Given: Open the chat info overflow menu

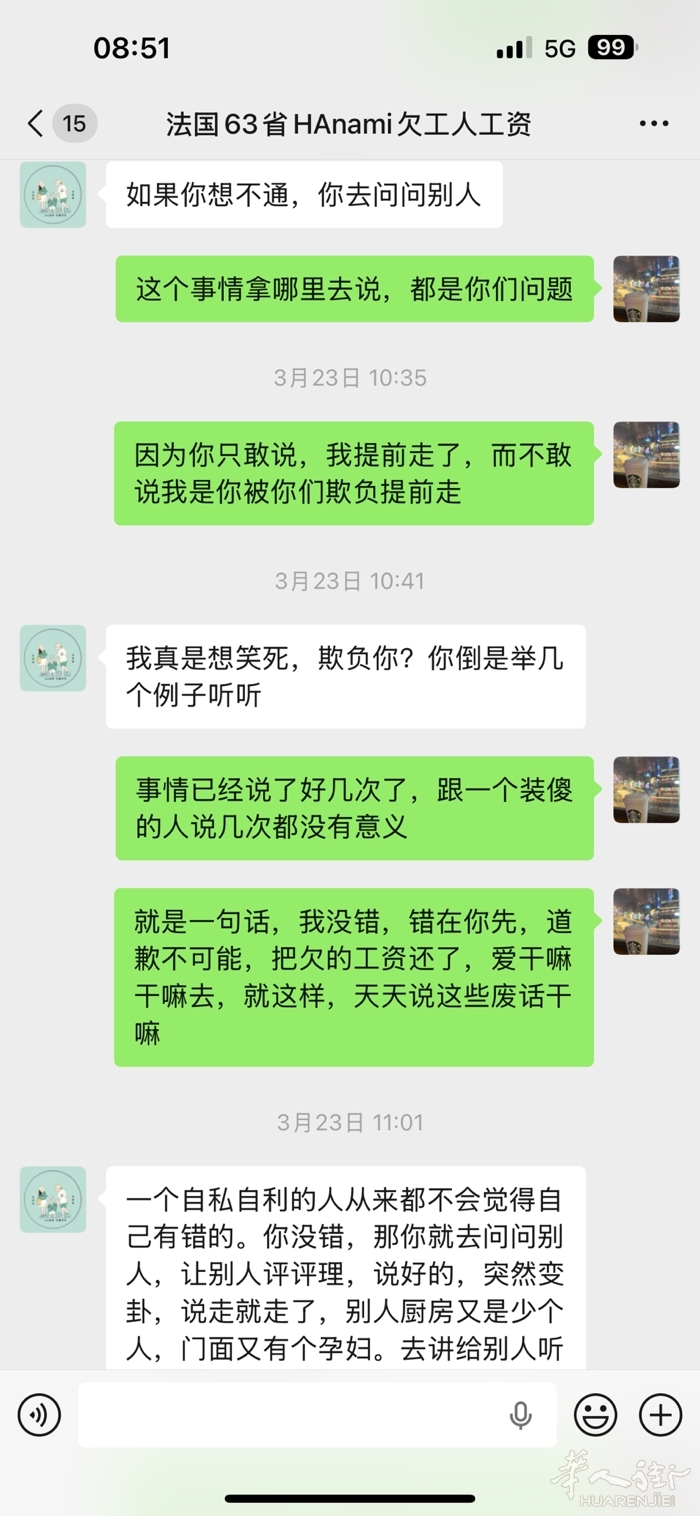Looking at the screenshot, I should pos(653,124).
